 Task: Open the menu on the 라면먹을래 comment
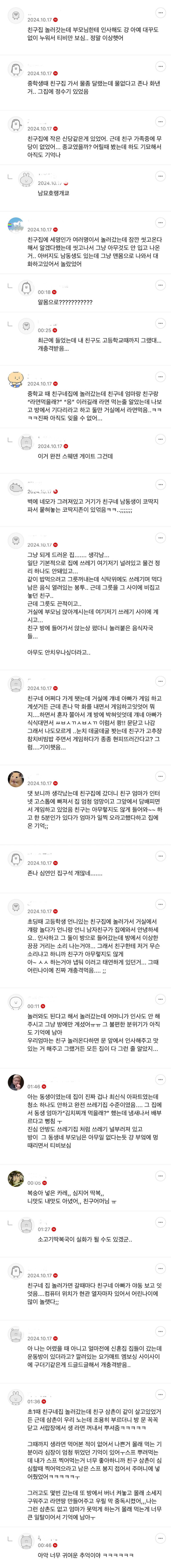pyautogui.click(x=160, y=376)
